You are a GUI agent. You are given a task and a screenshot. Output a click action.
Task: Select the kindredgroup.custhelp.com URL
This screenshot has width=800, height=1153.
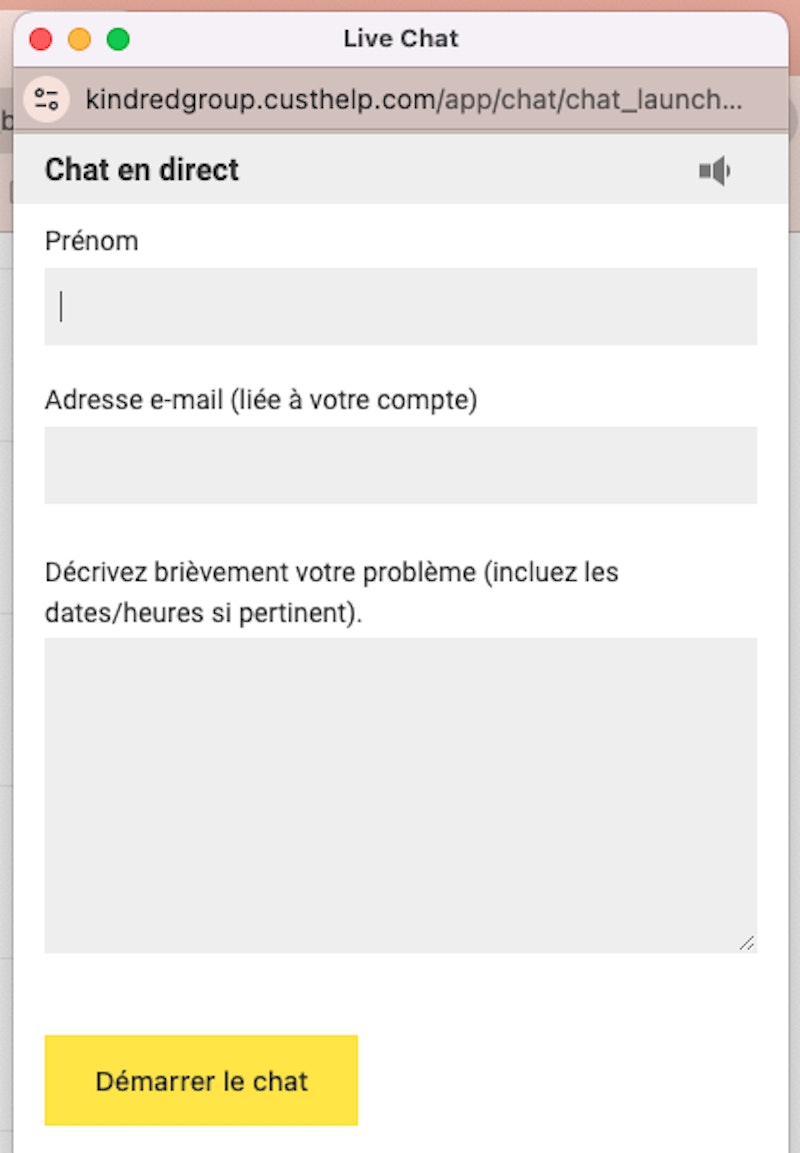pyautogui.click(x=413, y=100)
